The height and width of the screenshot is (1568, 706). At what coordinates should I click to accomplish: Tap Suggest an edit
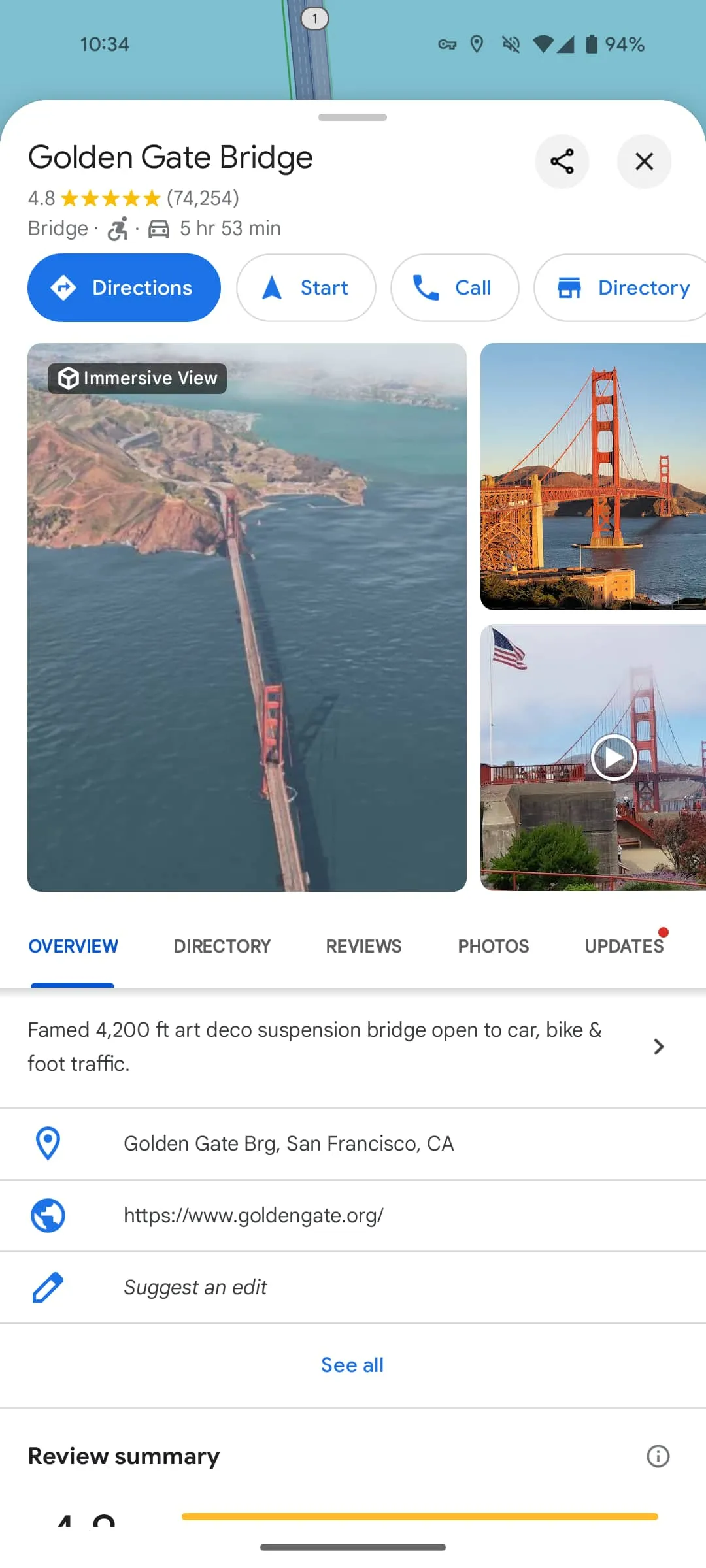coord(195,1287)
